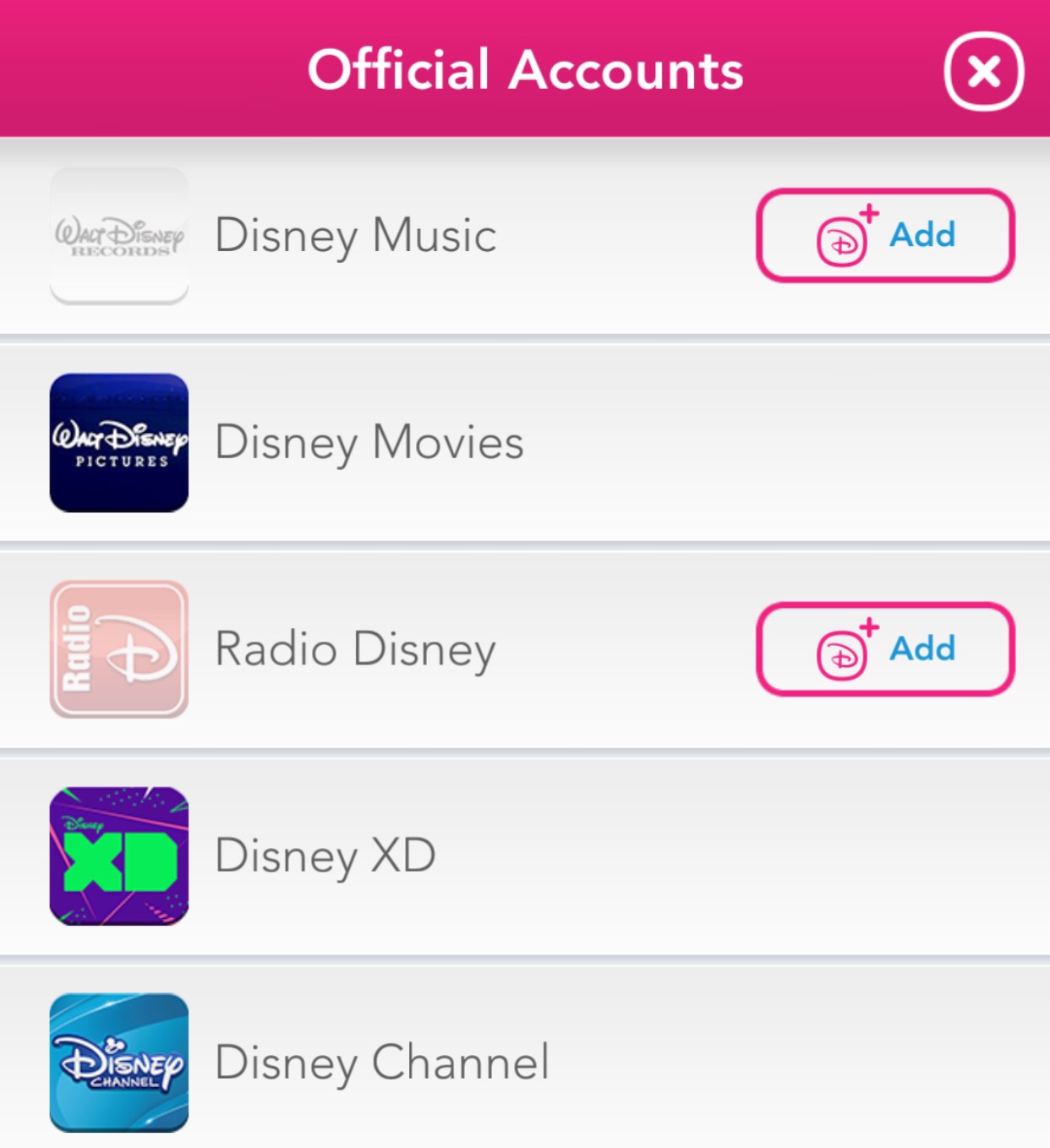This screenshot has width=1050, height=1148.
Task: Open the Disney Movies account row
Action: [x=369, y=442]
